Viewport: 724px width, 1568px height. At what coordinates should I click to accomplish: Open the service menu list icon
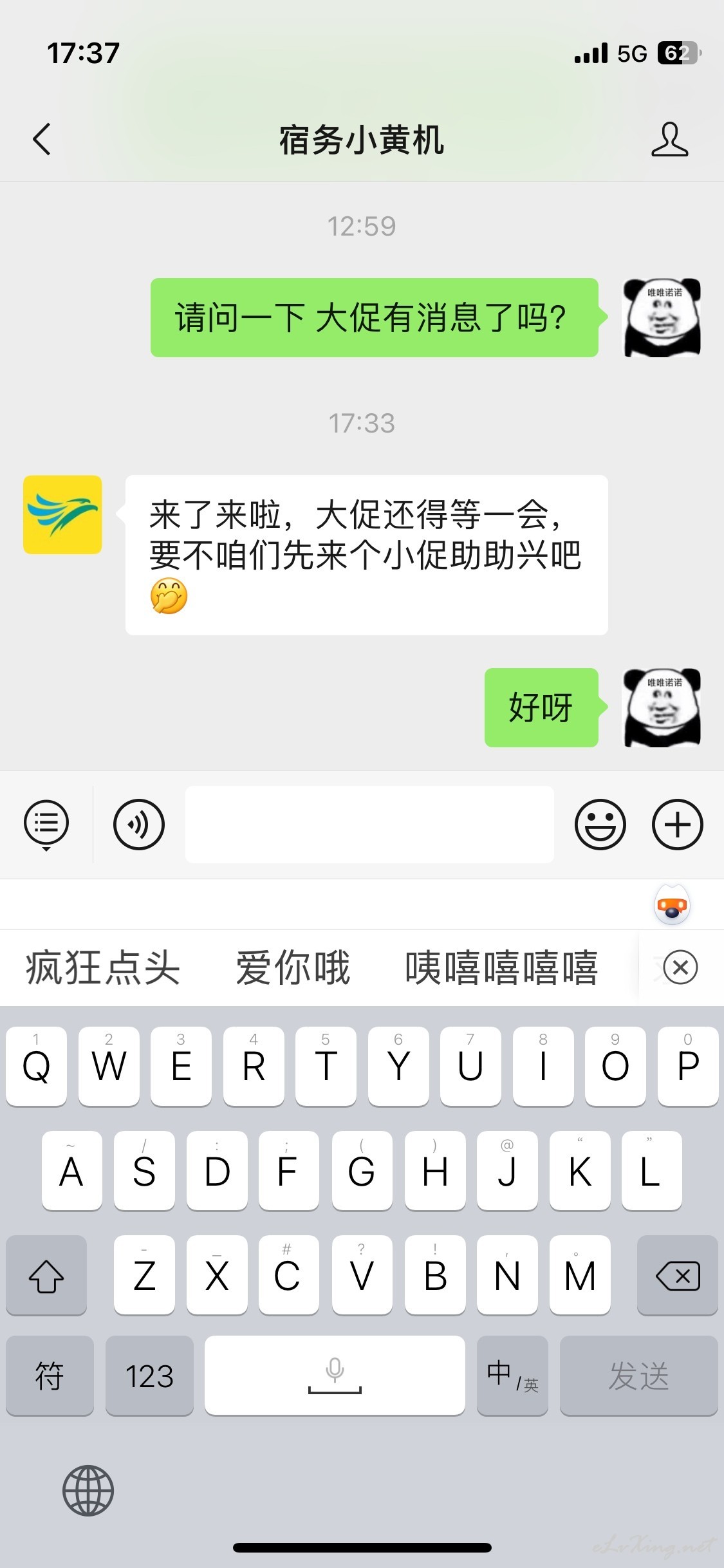coord(46,825)
